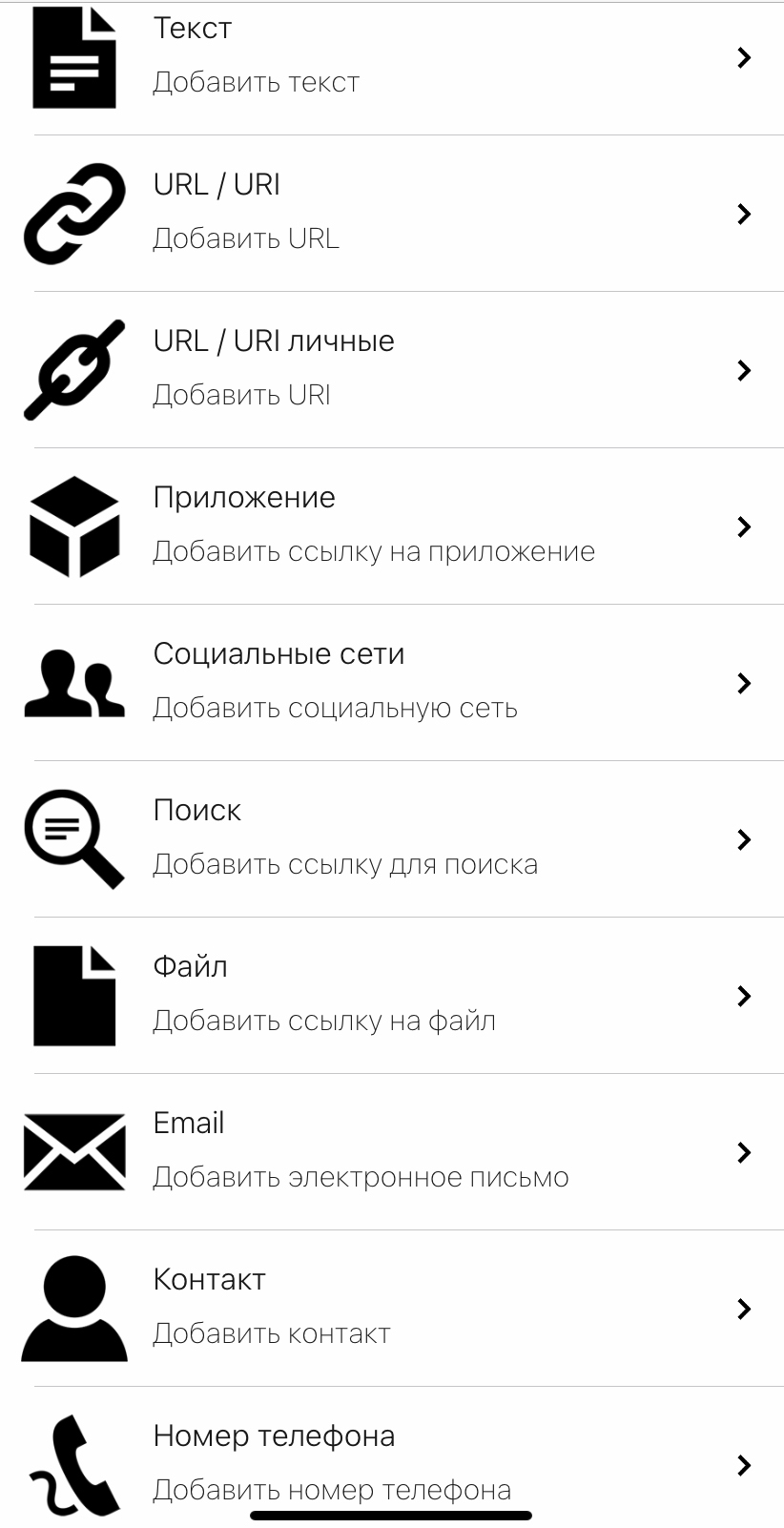The width and height of the screenshot is (784, 1528).
Task: Choose Приложение to add an app link
Action: (x=391, y=526)
